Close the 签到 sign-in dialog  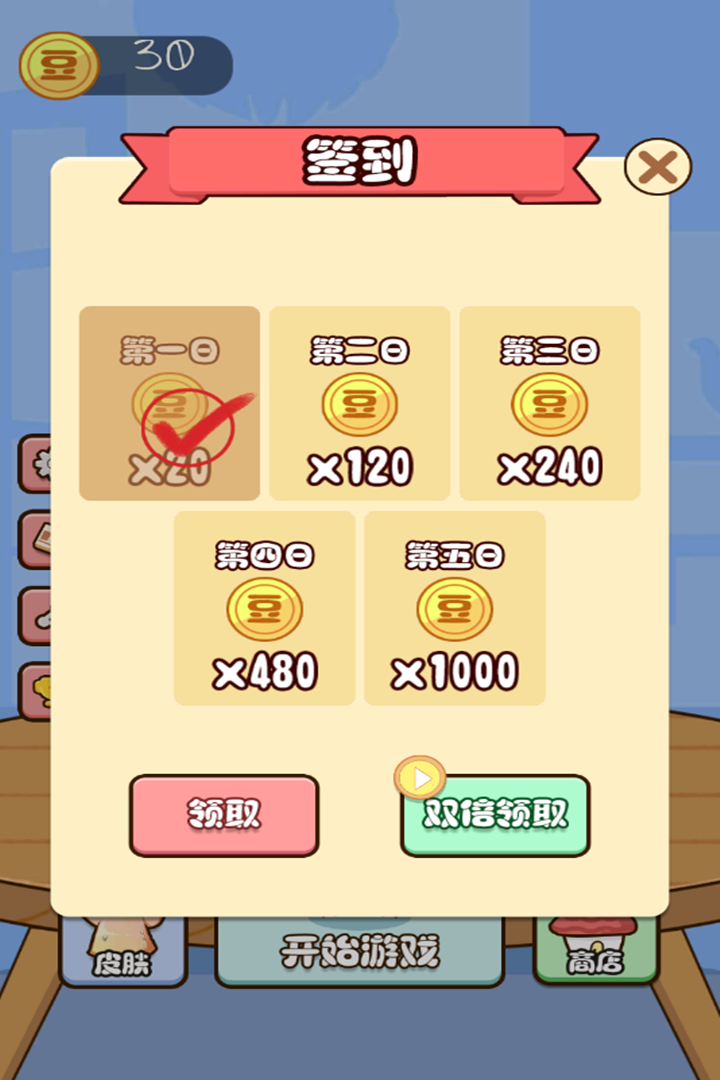coord(657,167)
